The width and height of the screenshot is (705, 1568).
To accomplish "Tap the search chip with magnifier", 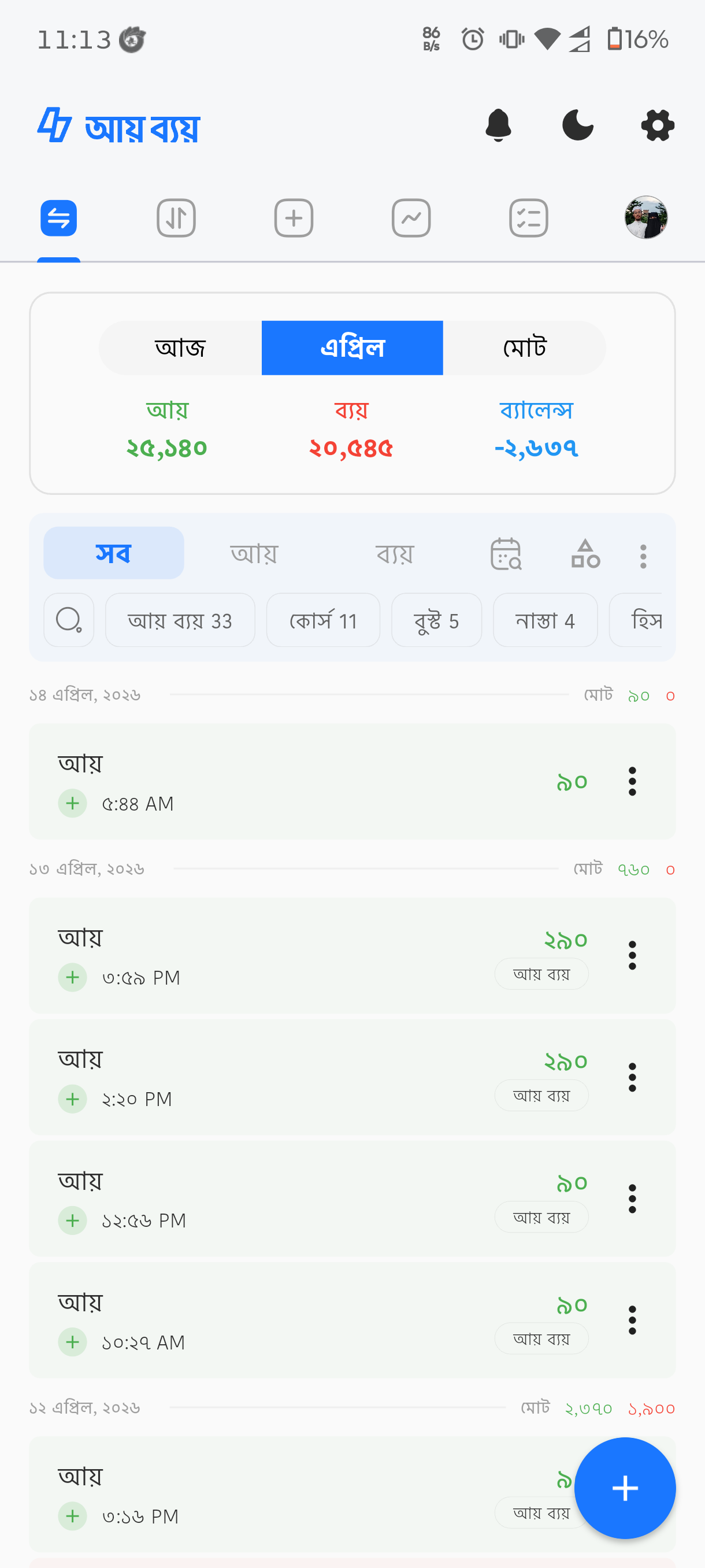I will 69,620.
